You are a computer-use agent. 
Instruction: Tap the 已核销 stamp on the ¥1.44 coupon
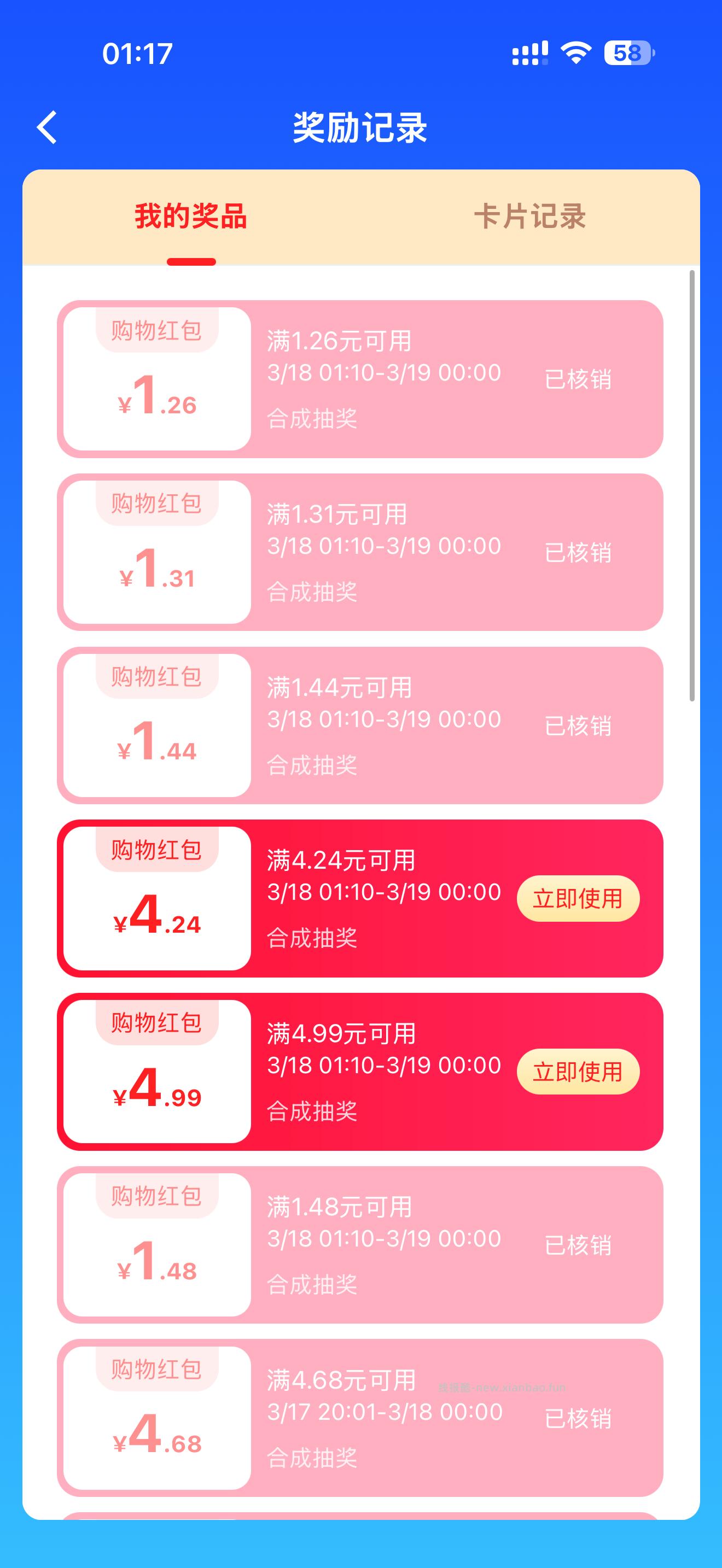577,726
